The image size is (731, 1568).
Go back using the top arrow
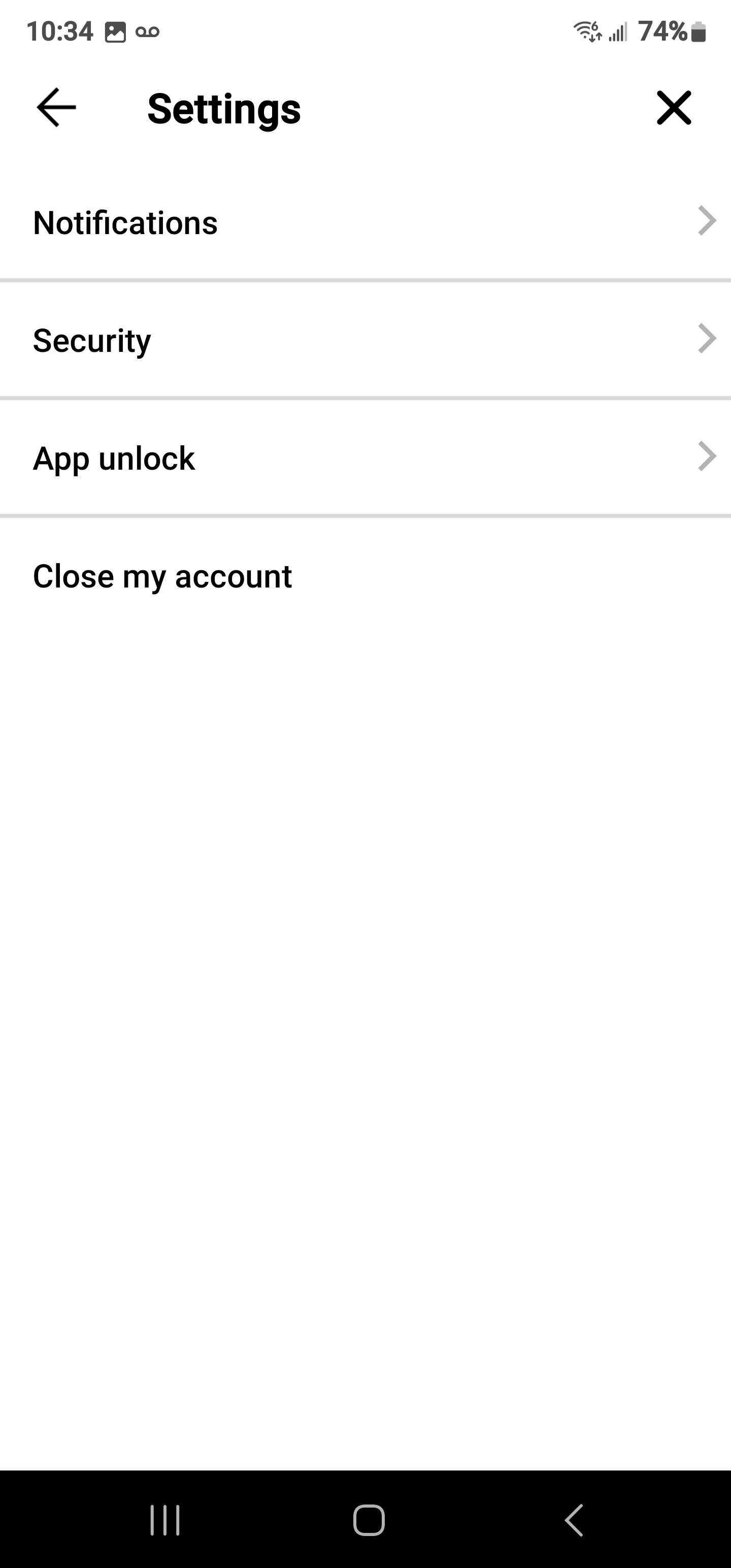point(56,108)
